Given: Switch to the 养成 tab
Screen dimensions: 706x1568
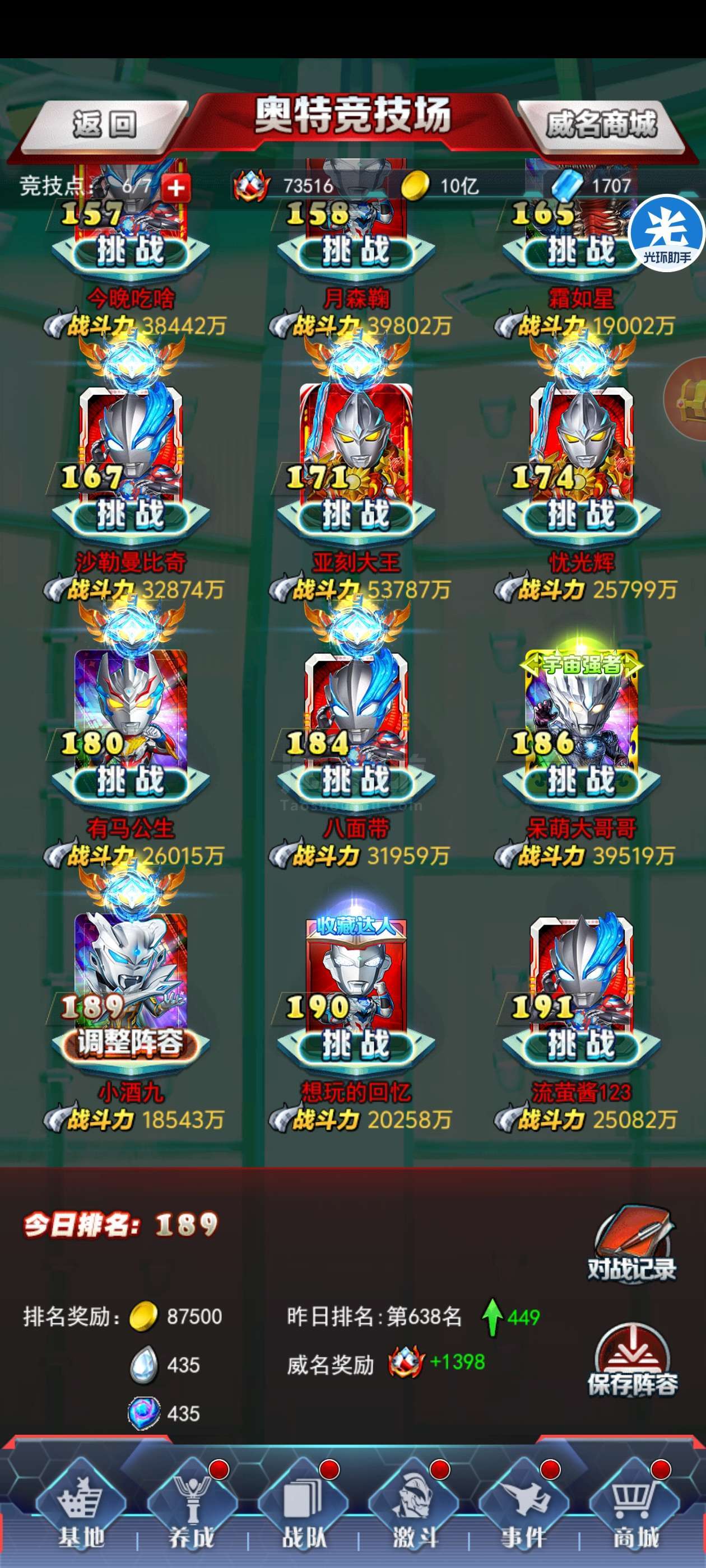Looking at the screenshot, I should (x=192, y=1509).
